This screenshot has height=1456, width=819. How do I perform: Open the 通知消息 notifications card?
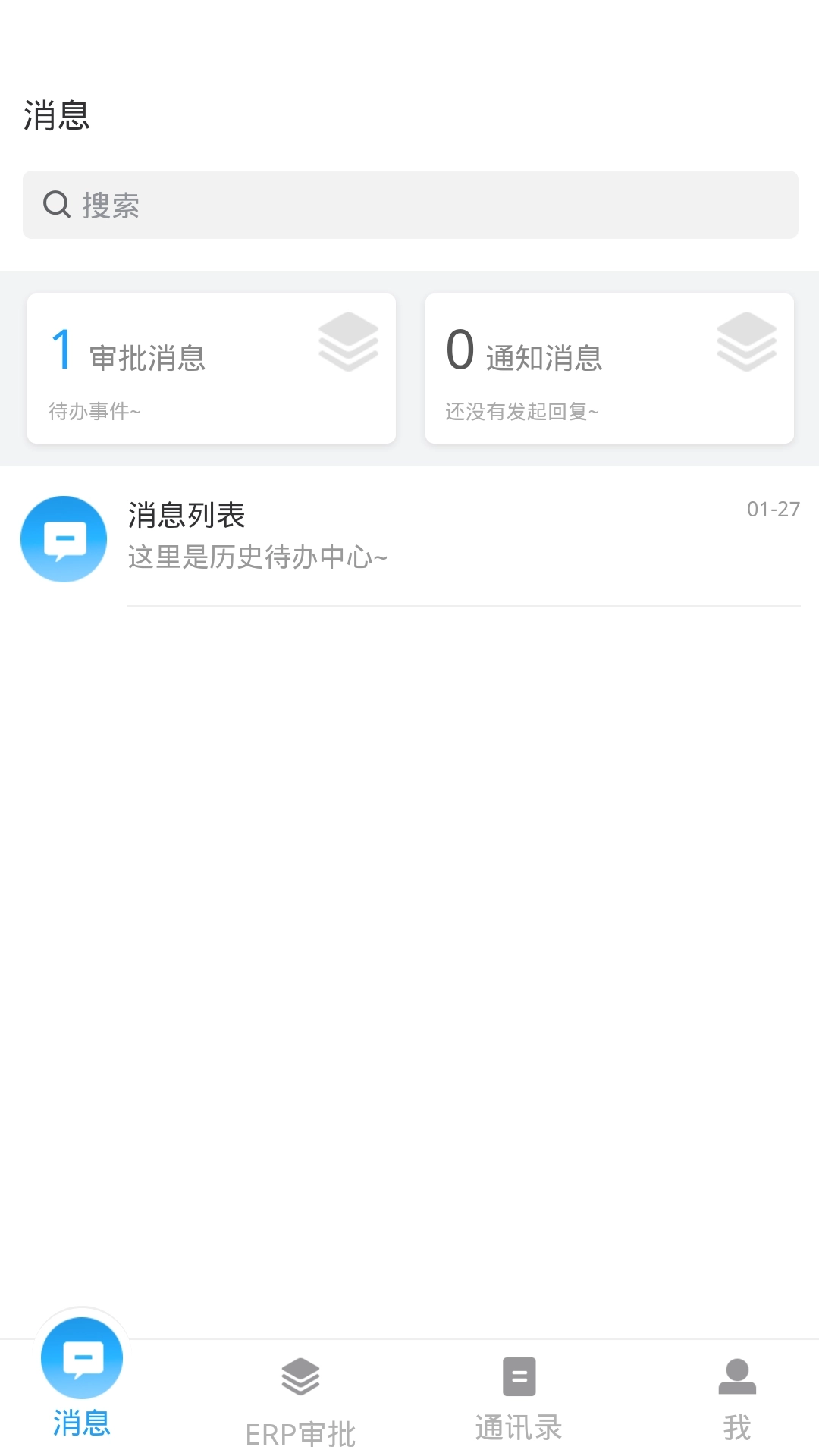coord(609,368)
